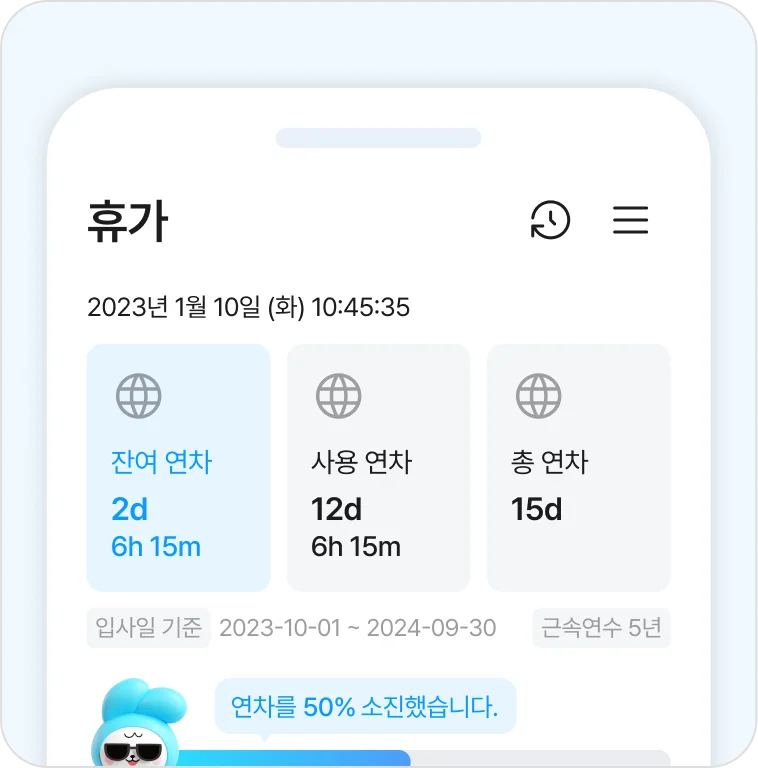The height and width of the screenshot is (768, 758).
Task: Click the 휴가 screen title
Action: coord(130,222)
